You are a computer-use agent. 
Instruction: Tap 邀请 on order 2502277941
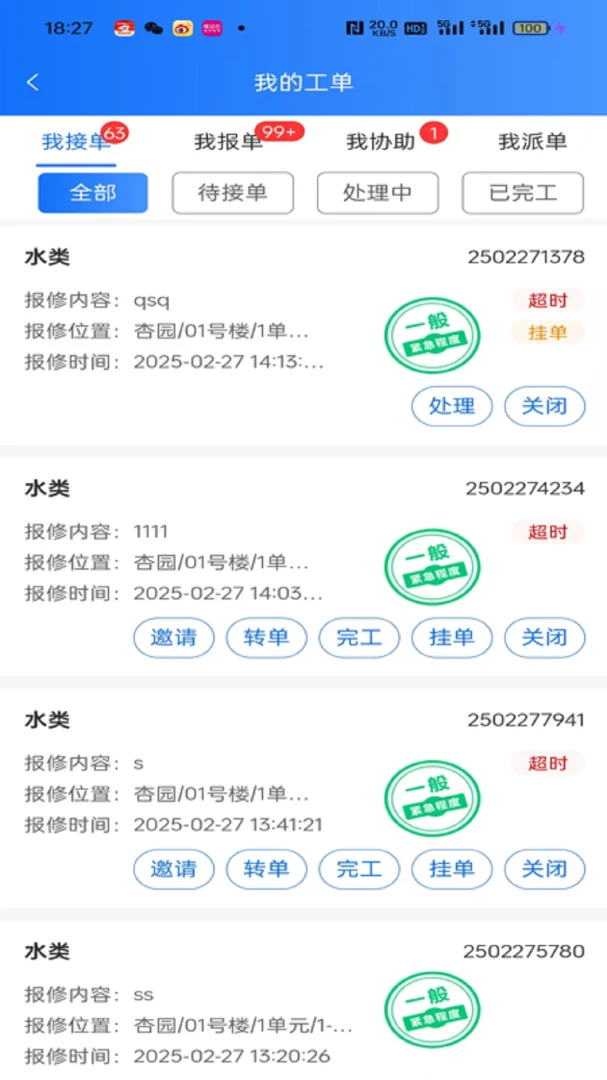coord(174,869)
